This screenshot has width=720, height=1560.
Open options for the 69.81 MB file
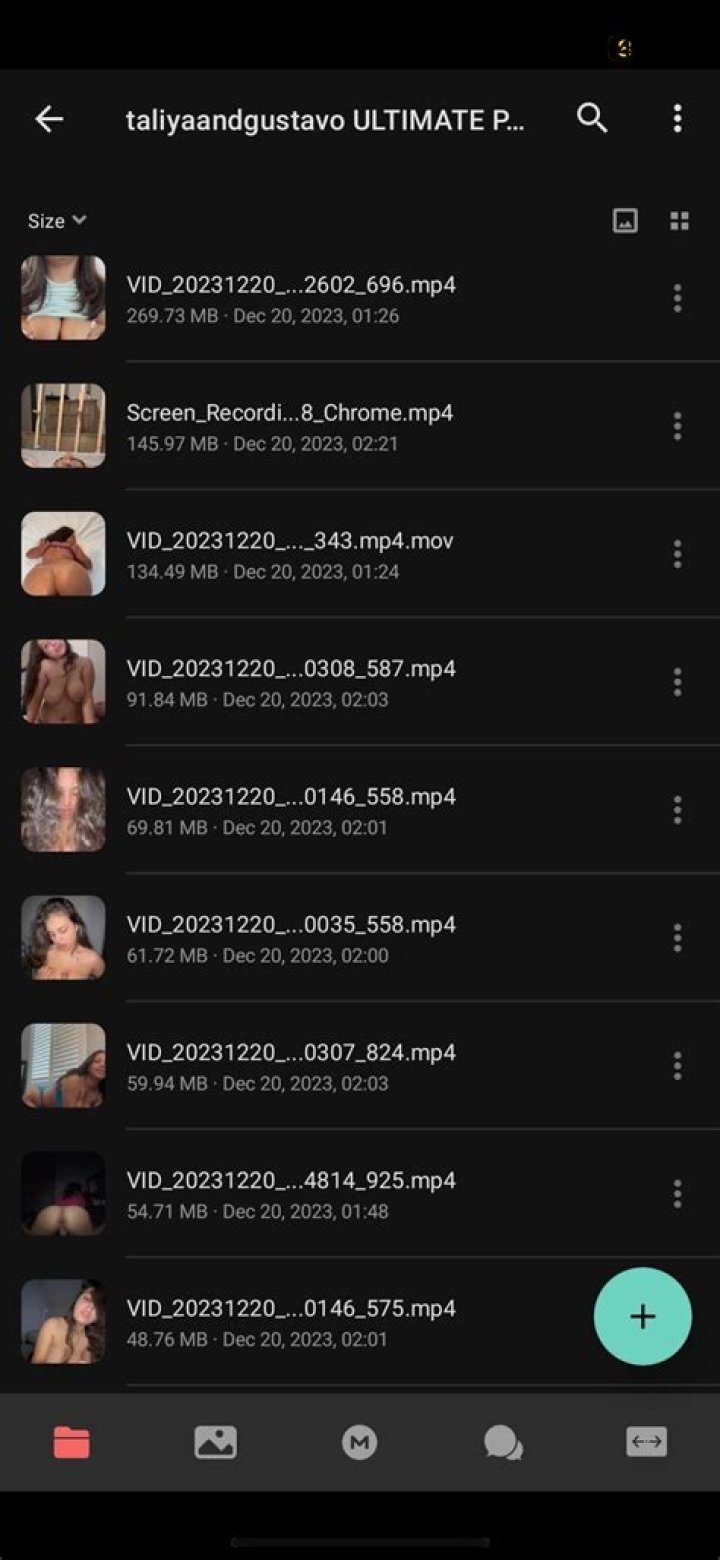pyautogui.click(x=677, y=810)
